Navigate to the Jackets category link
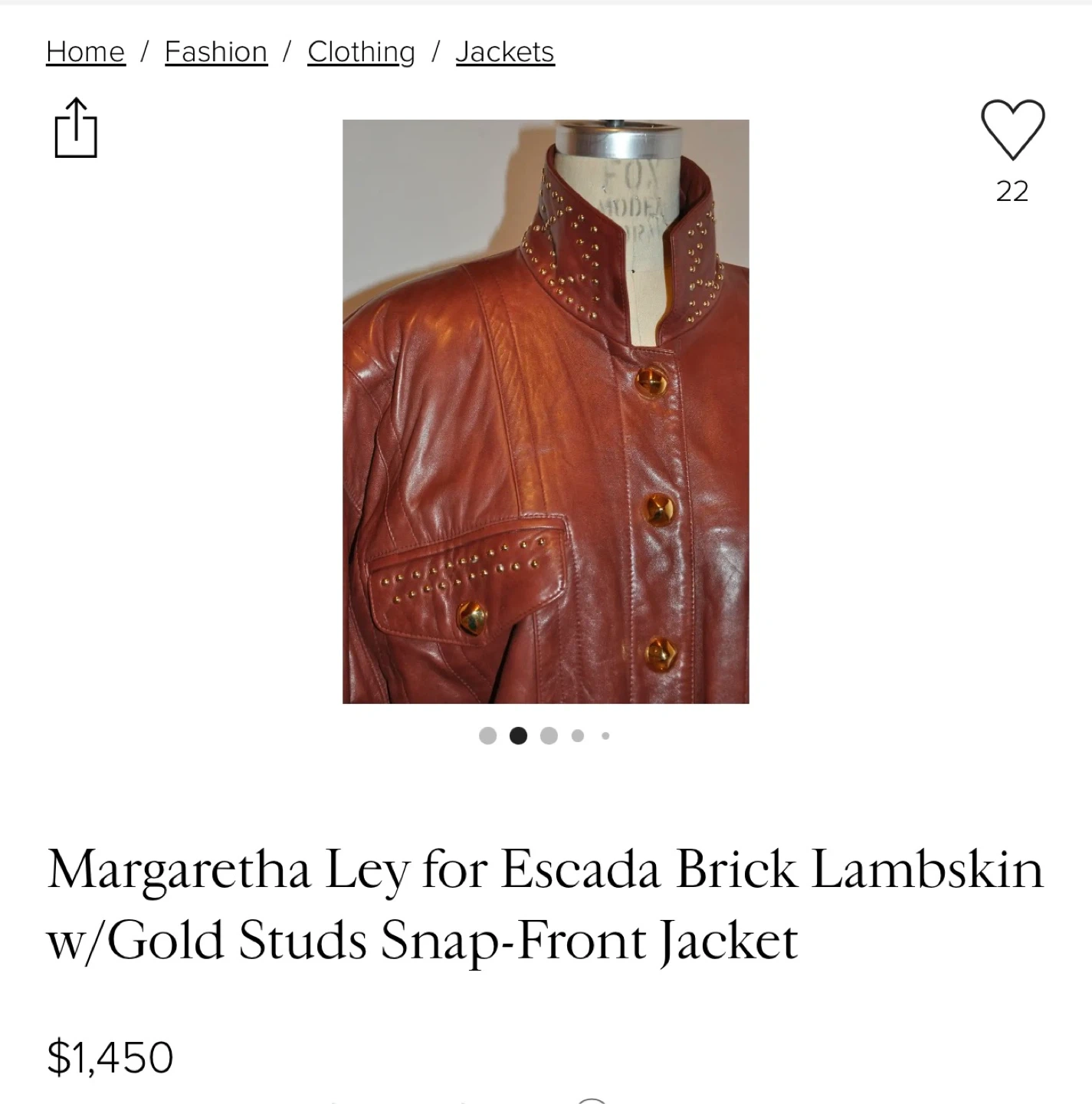This screenshot has height=1104, width=1092. pyautogui.click(x=504, y=52)
